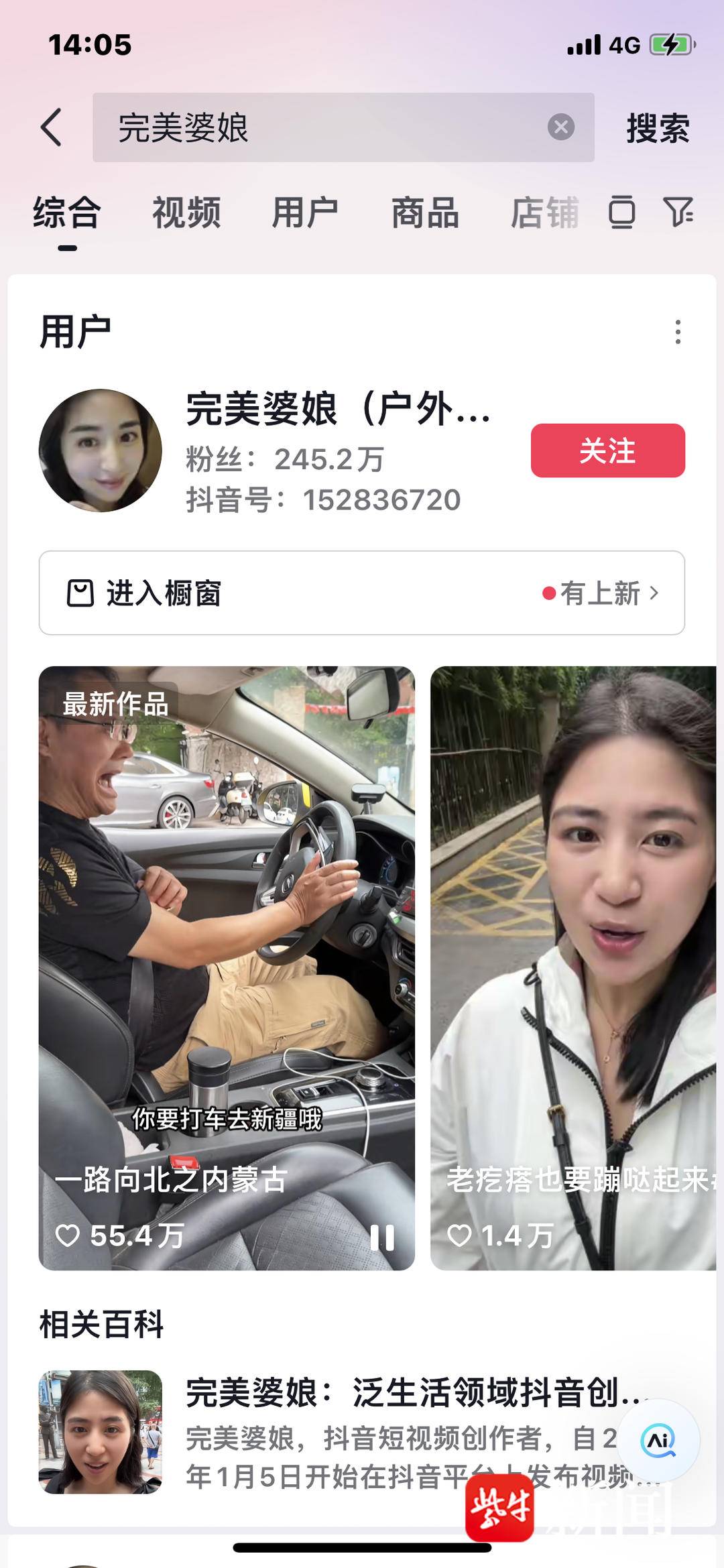Screen dimensions: 724x1568
Task: Enter the 进入橱窗 shop window
Action: coord(361,593)
